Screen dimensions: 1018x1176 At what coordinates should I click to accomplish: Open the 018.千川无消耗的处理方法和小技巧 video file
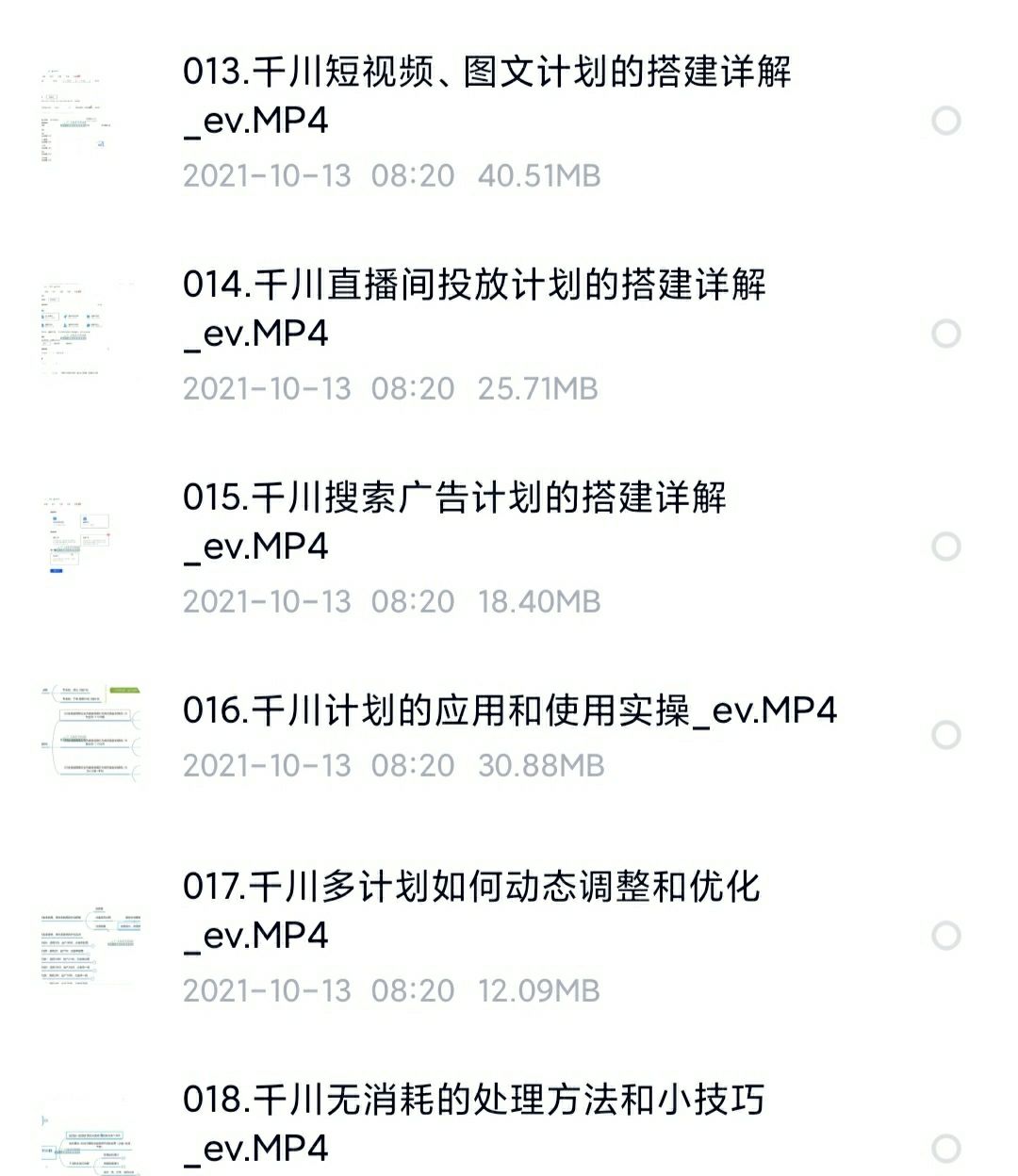[473, 1123]
